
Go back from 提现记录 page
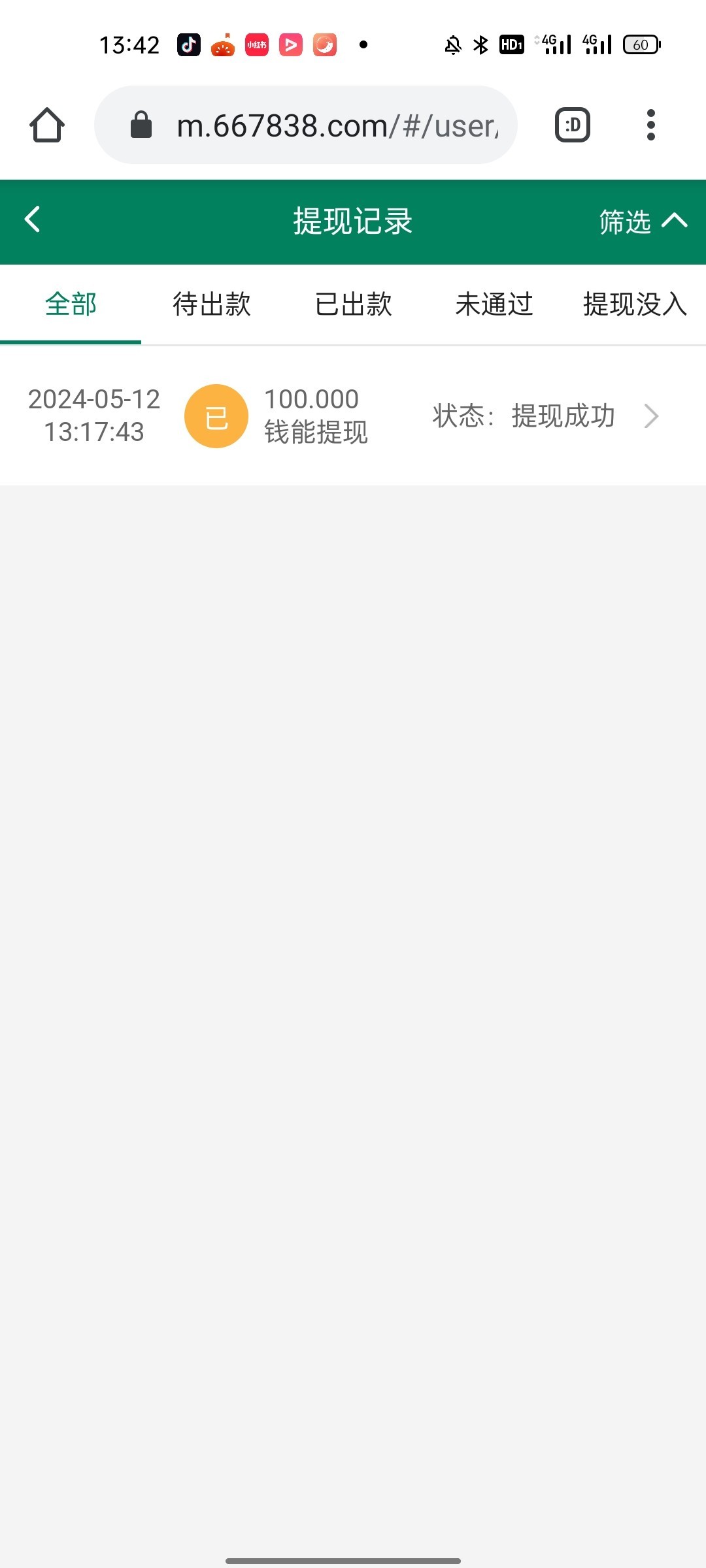(x=33, y=220)
